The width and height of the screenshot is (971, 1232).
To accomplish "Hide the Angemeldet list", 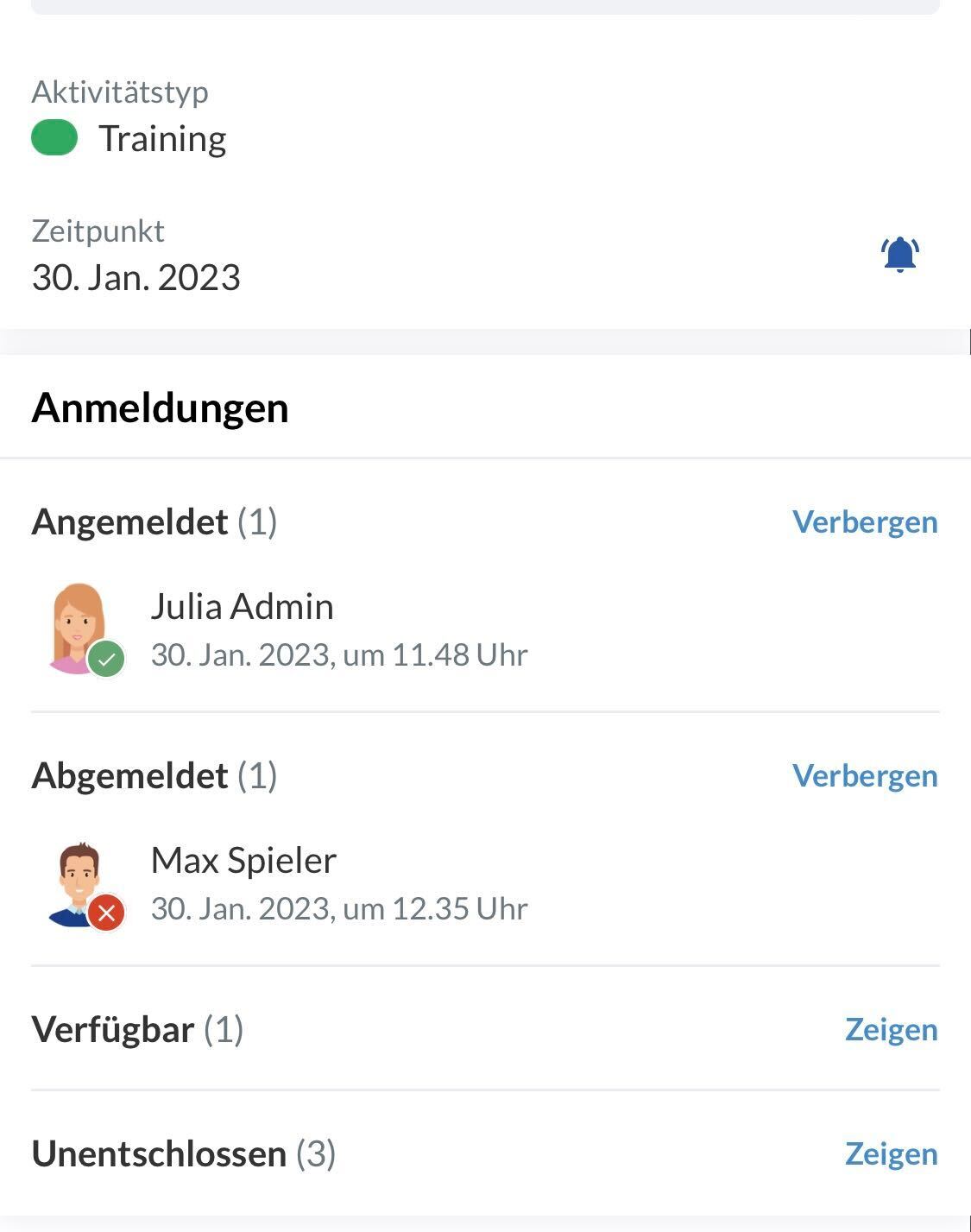I will [864, 521].
